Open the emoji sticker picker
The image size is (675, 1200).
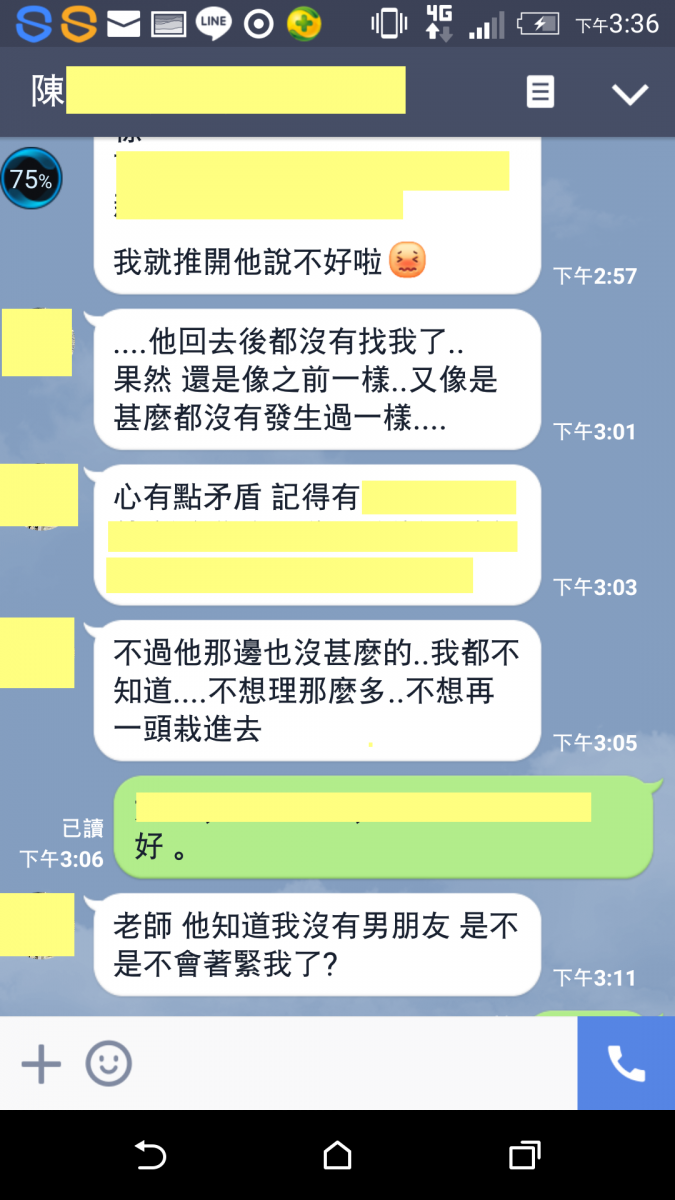point(108,1064)
